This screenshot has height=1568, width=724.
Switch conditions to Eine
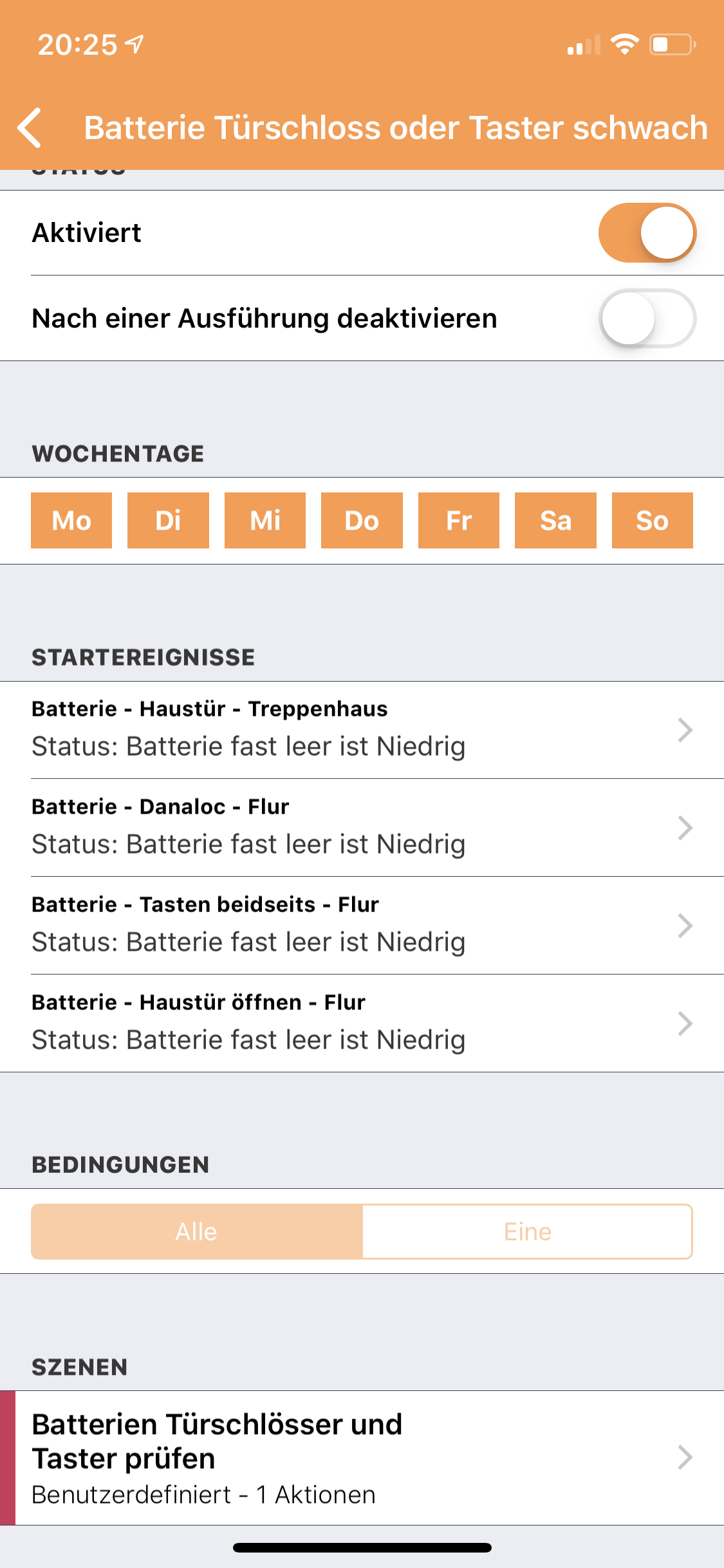point(527,1231)
